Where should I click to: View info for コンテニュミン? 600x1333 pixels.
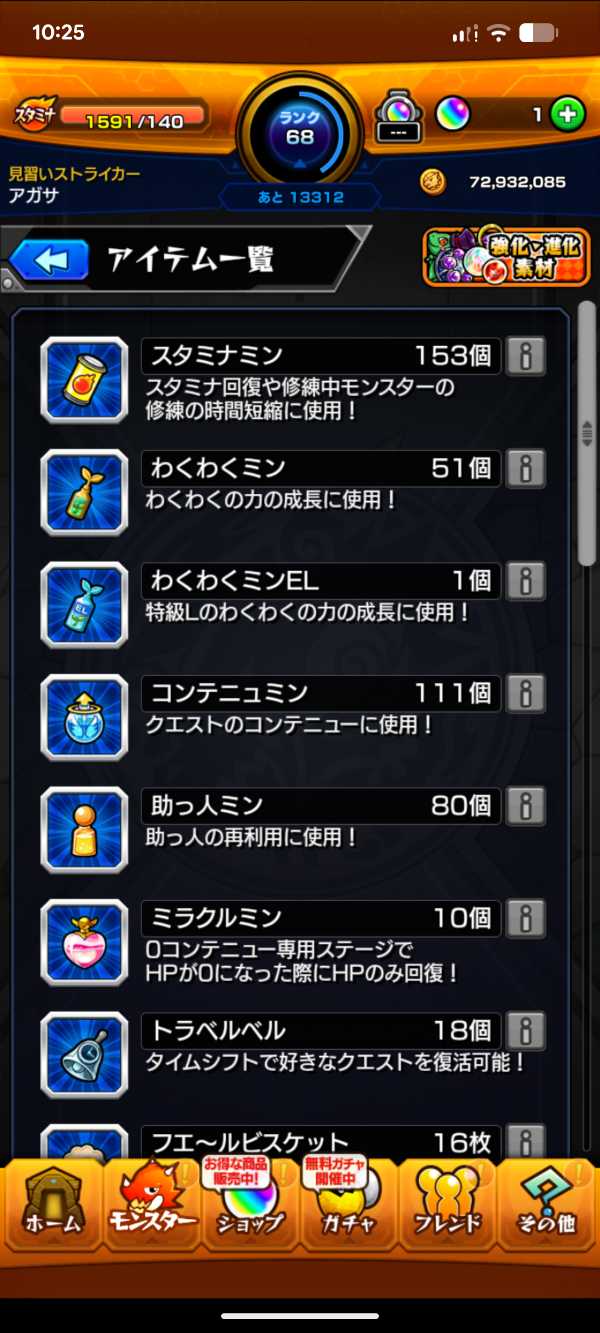[x=524, y=692]
